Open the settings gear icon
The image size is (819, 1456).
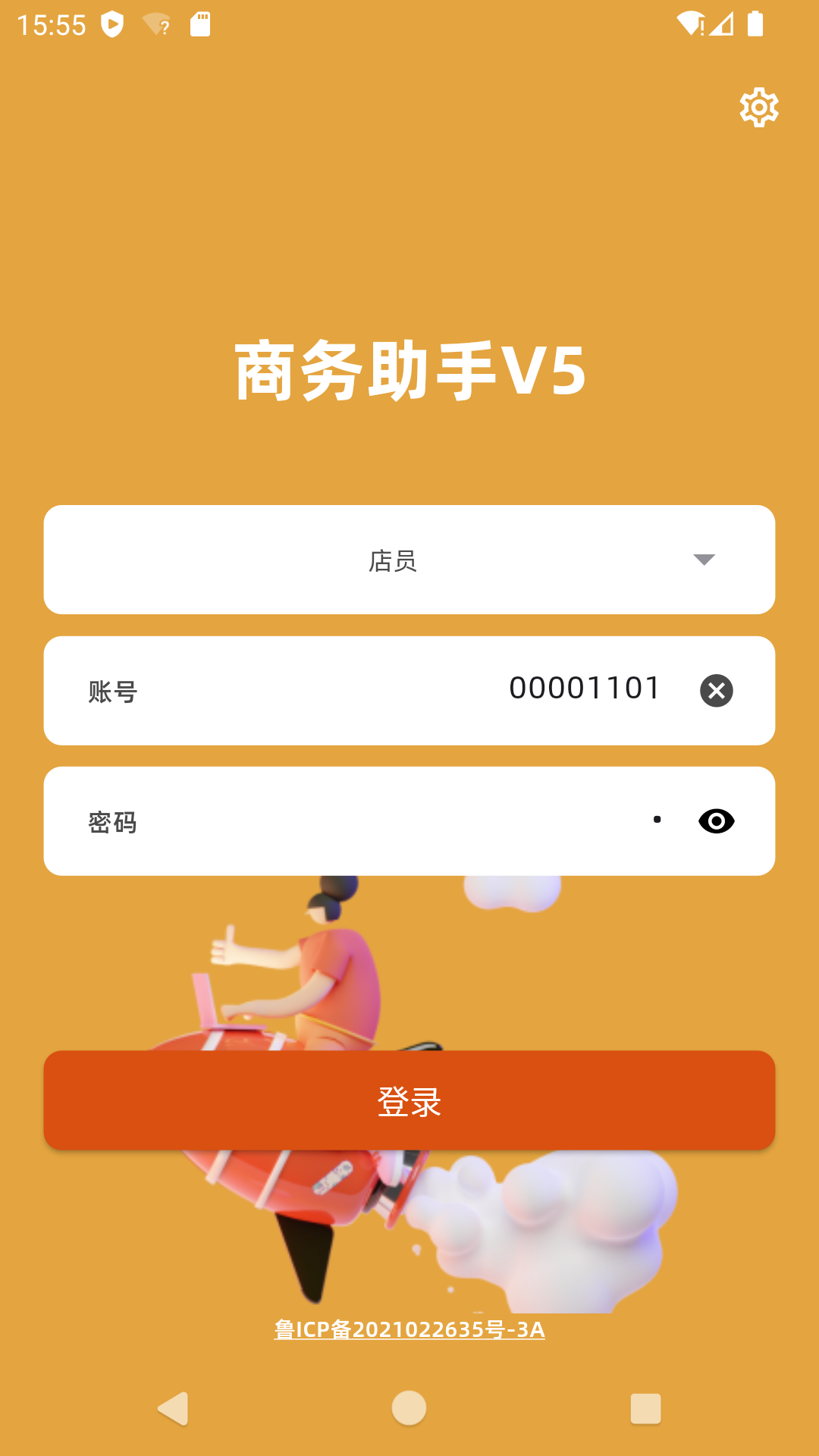[759, 108]
